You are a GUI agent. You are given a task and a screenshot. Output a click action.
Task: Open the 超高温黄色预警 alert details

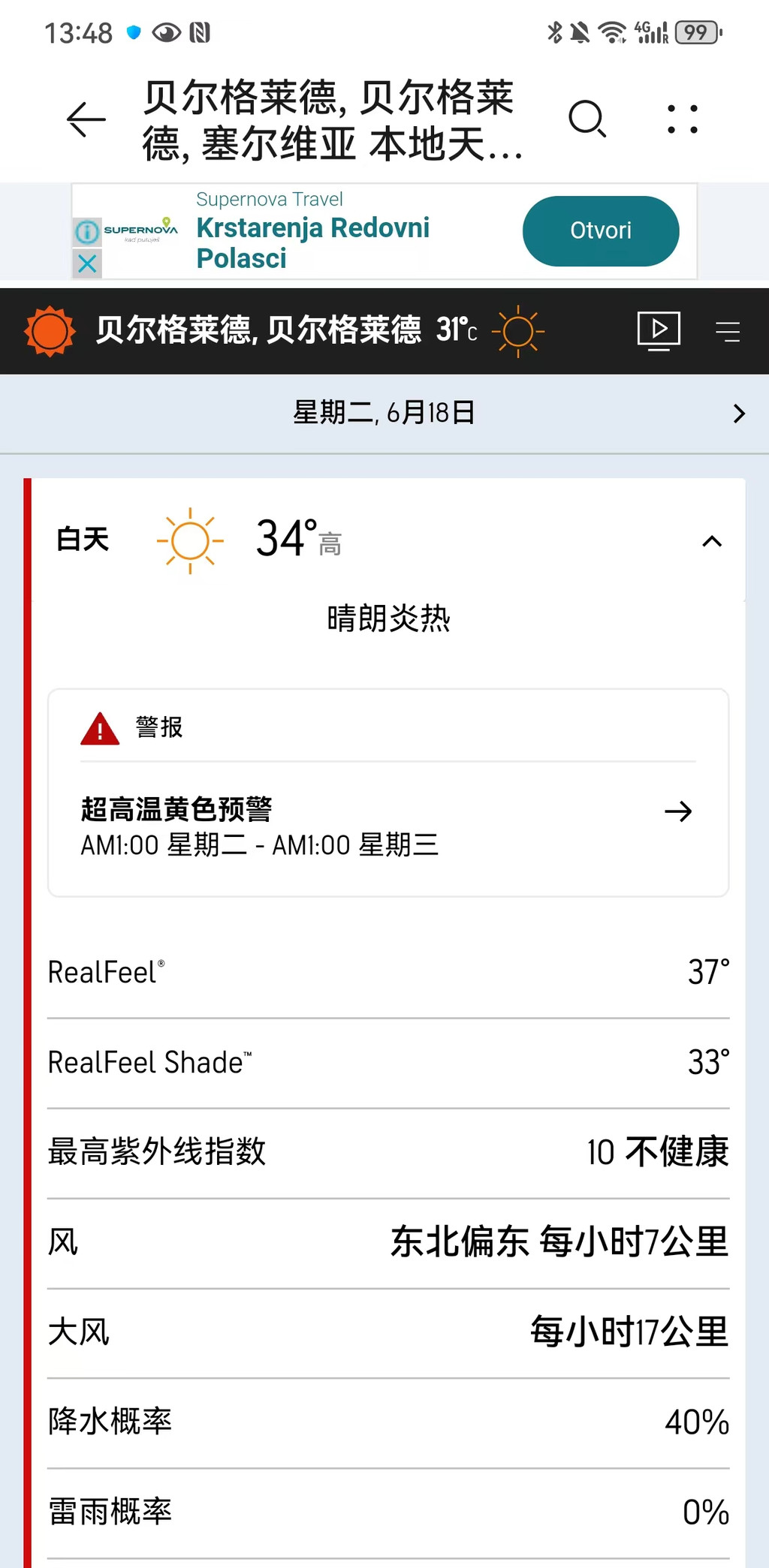click(388, 827)
